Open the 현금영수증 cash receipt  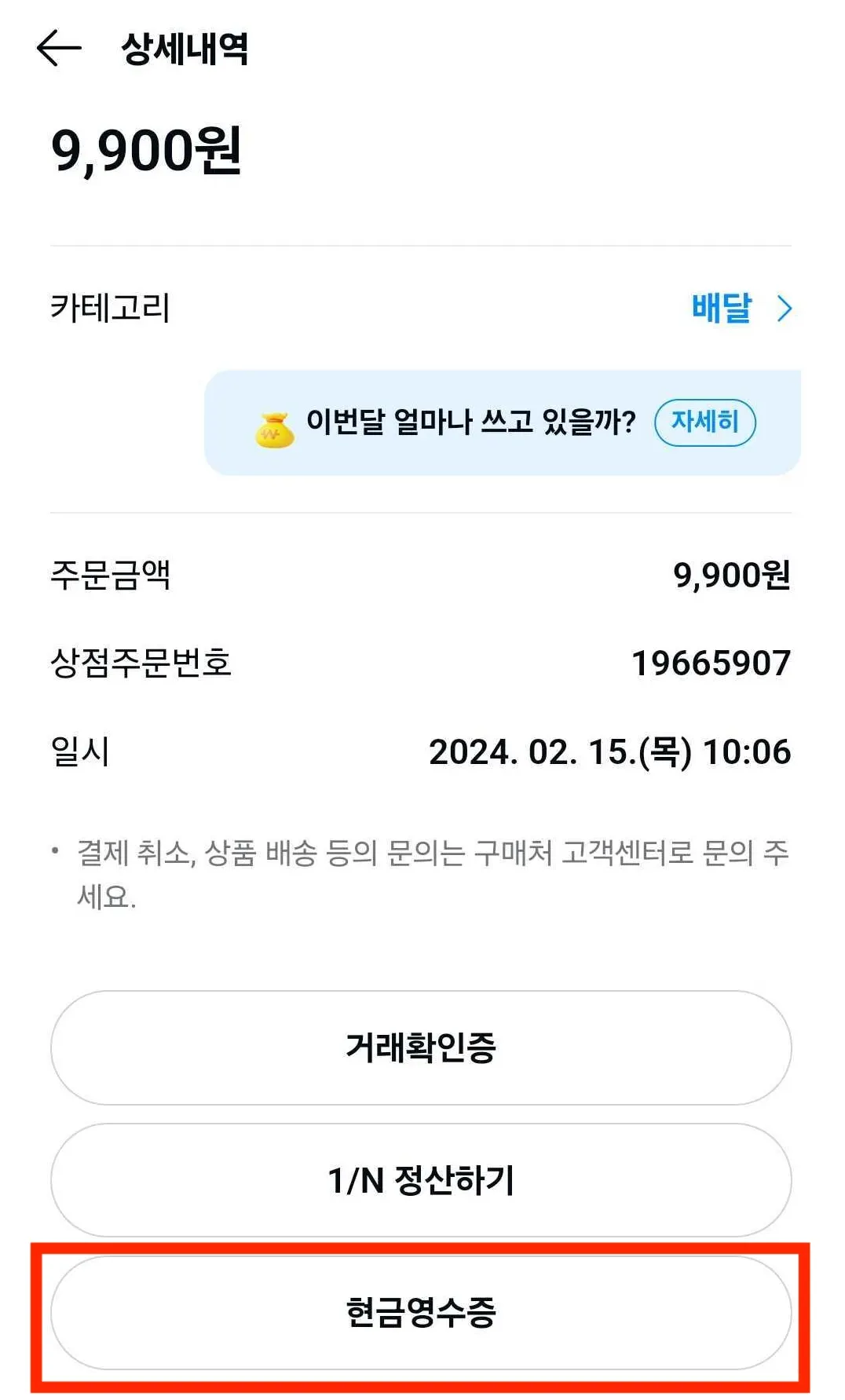[421, 1312]
